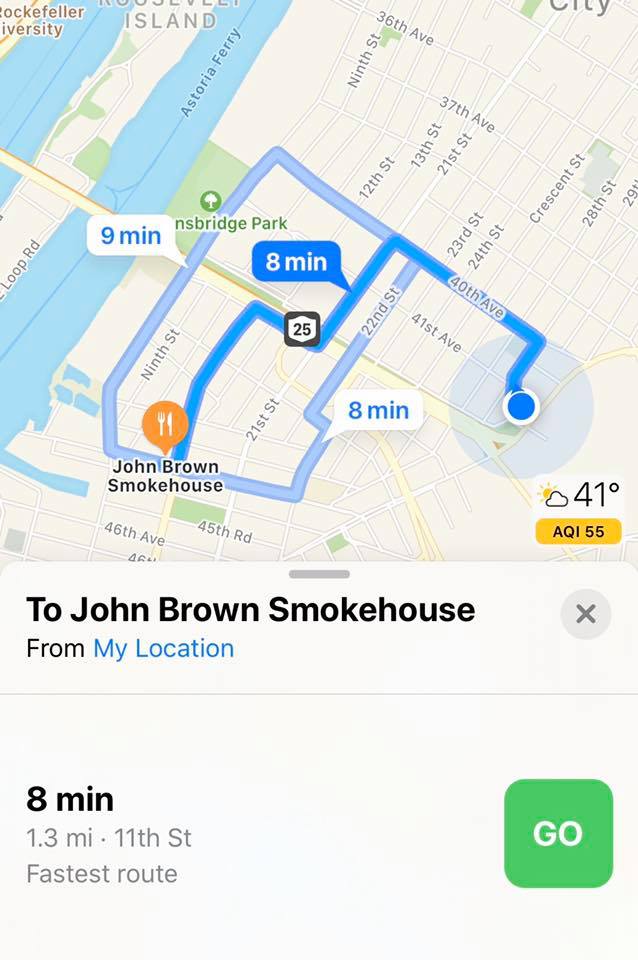Tap the route card grabber handle
This screenshot has width=638, height=960.
[x=319, y=574]
